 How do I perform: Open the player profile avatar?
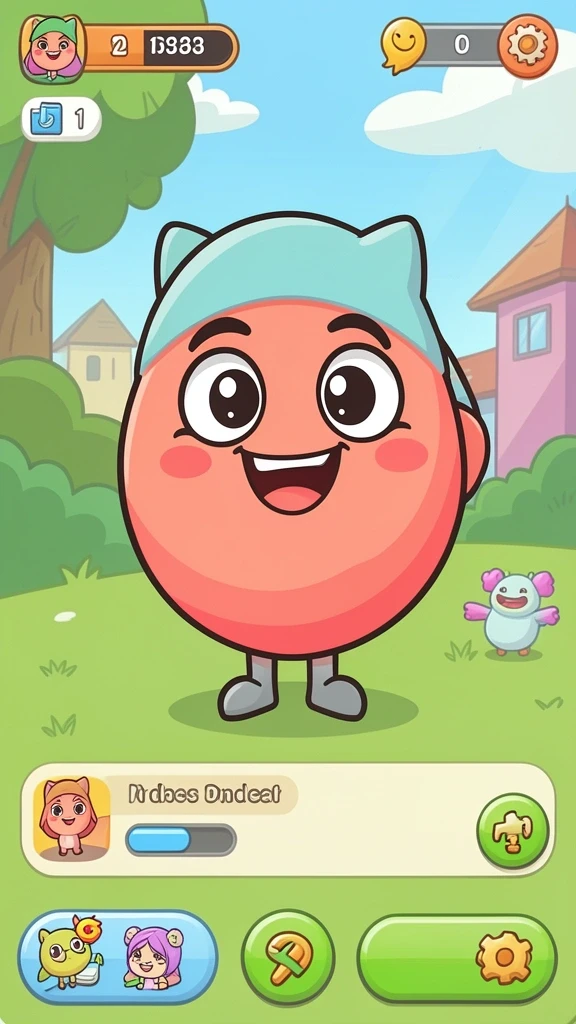tap(53, 49)
